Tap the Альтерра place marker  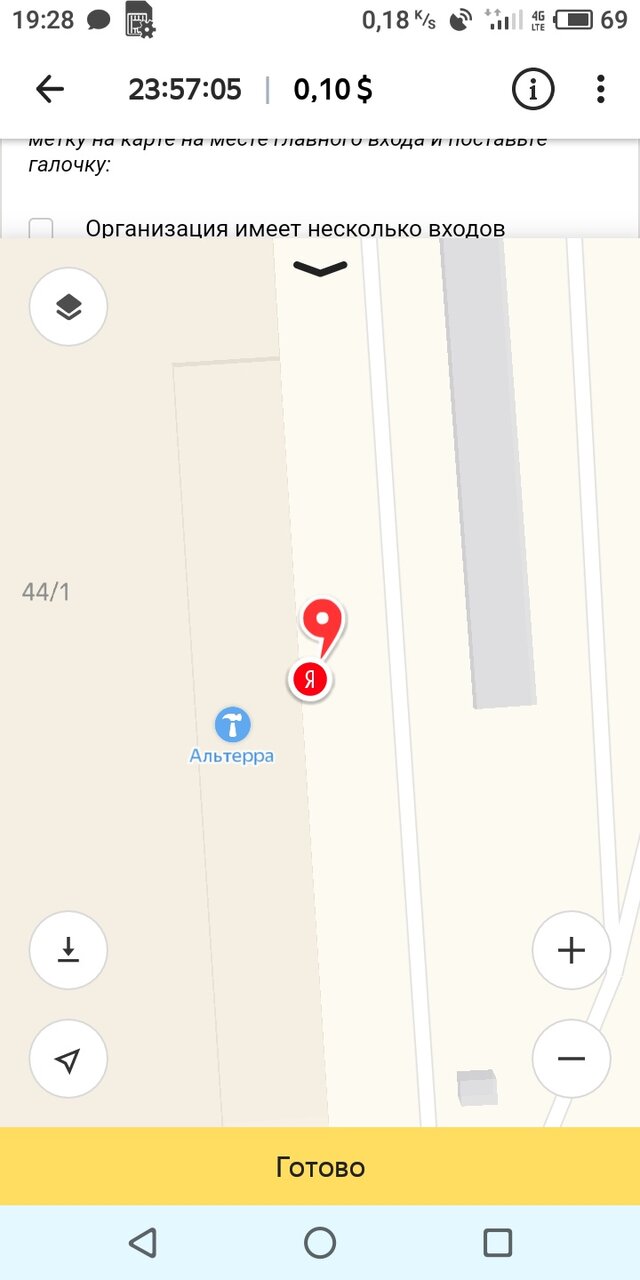(232, 725)
